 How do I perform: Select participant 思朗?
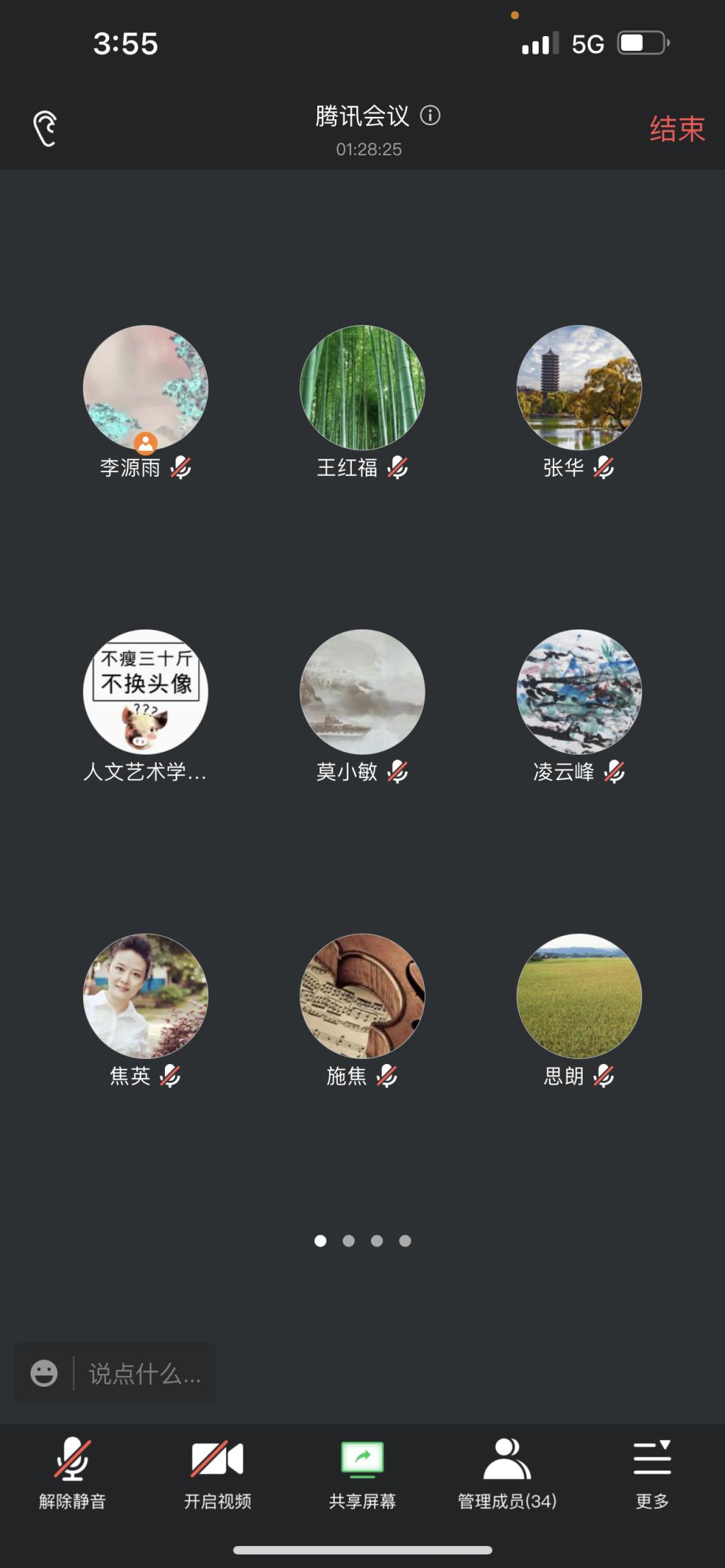pos(579,997)
